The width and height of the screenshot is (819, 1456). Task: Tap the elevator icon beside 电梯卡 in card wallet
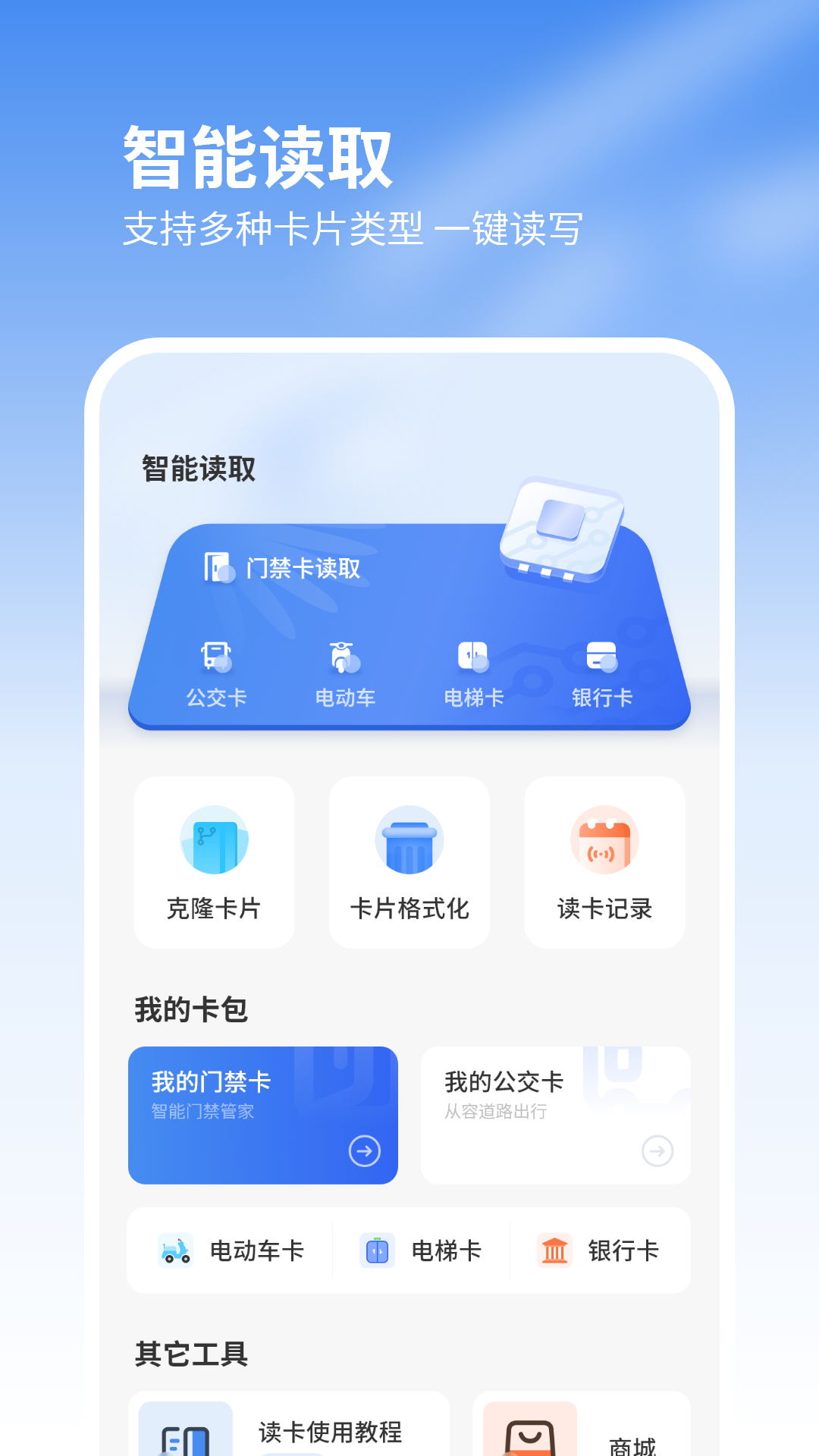[x=377, y=1250]
